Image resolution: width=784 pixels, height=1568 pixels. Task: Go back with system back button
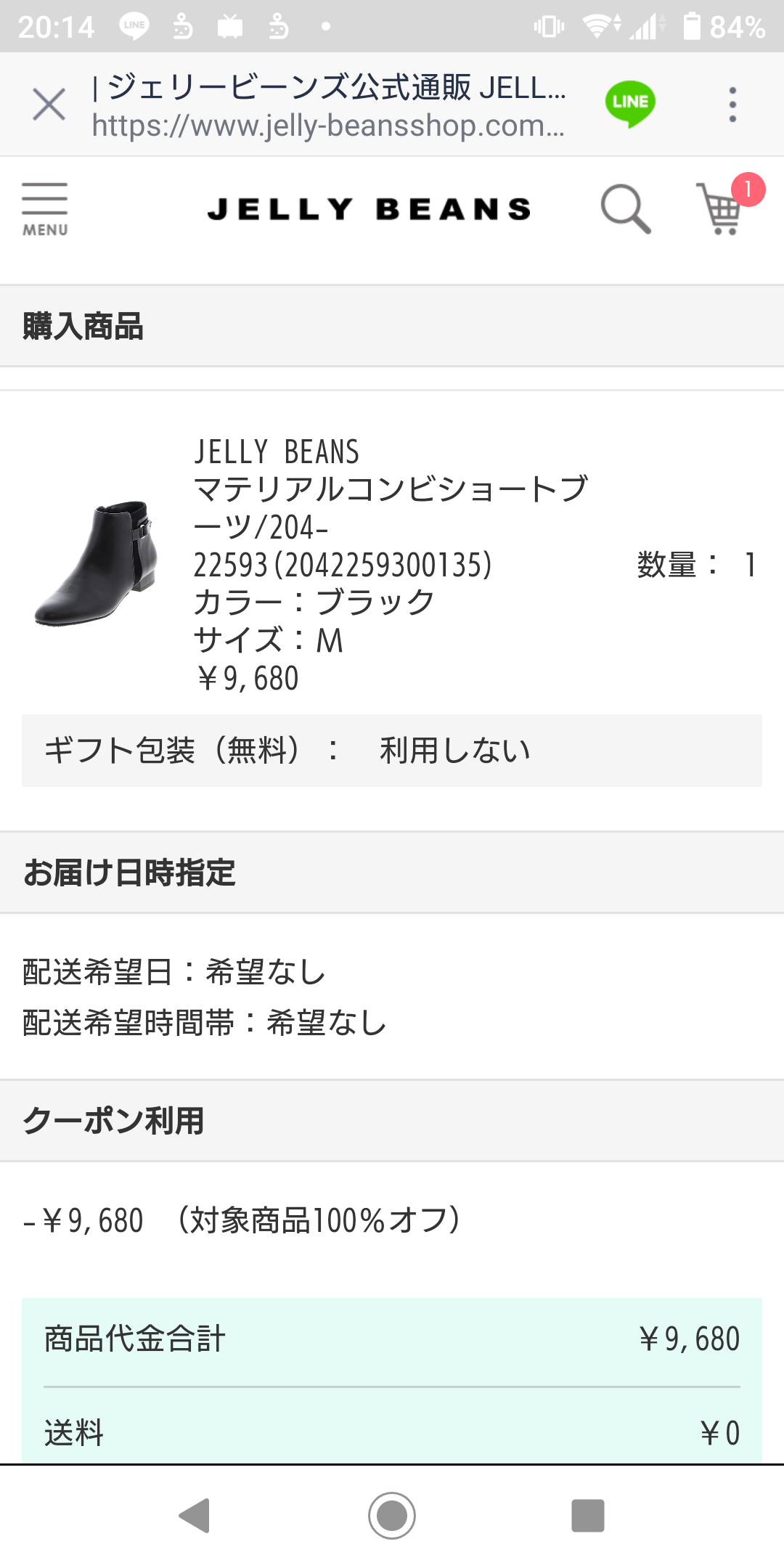[195, 1516]
